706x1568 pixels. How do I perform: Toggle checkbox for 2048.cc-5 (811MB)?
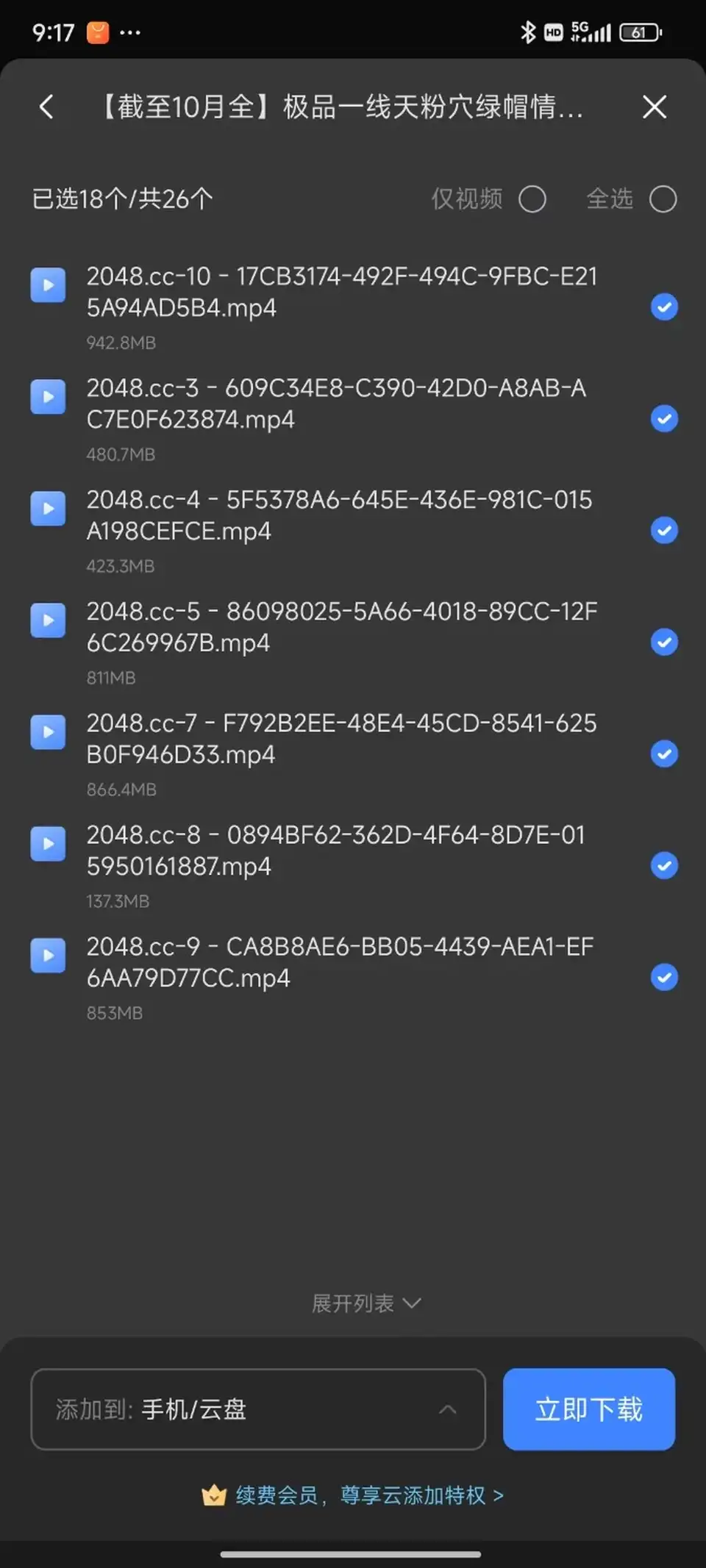click(x=664, y=642)
